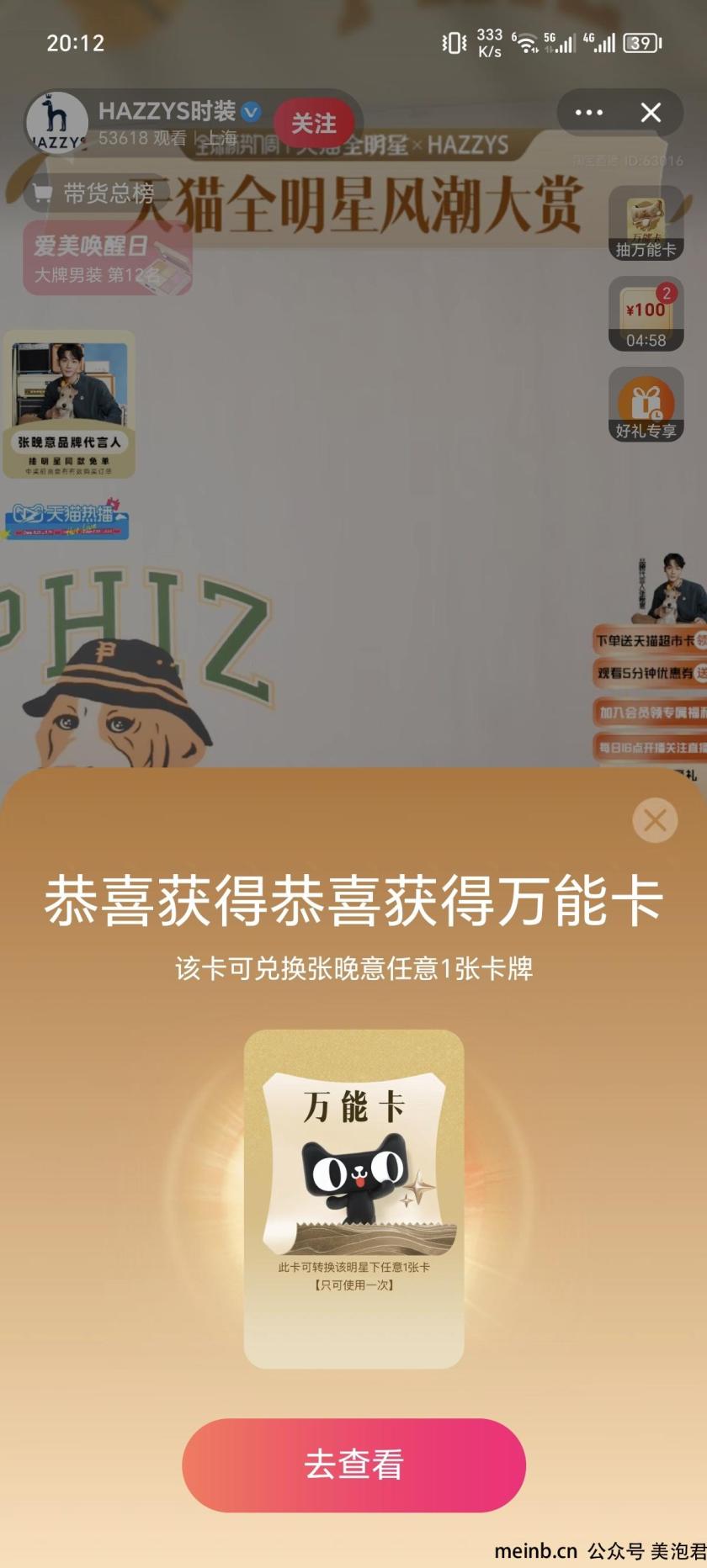Screen dimensions: 707x1568
Task: Open 观看5分钟优惠券 offer
Action: (649, 673)
